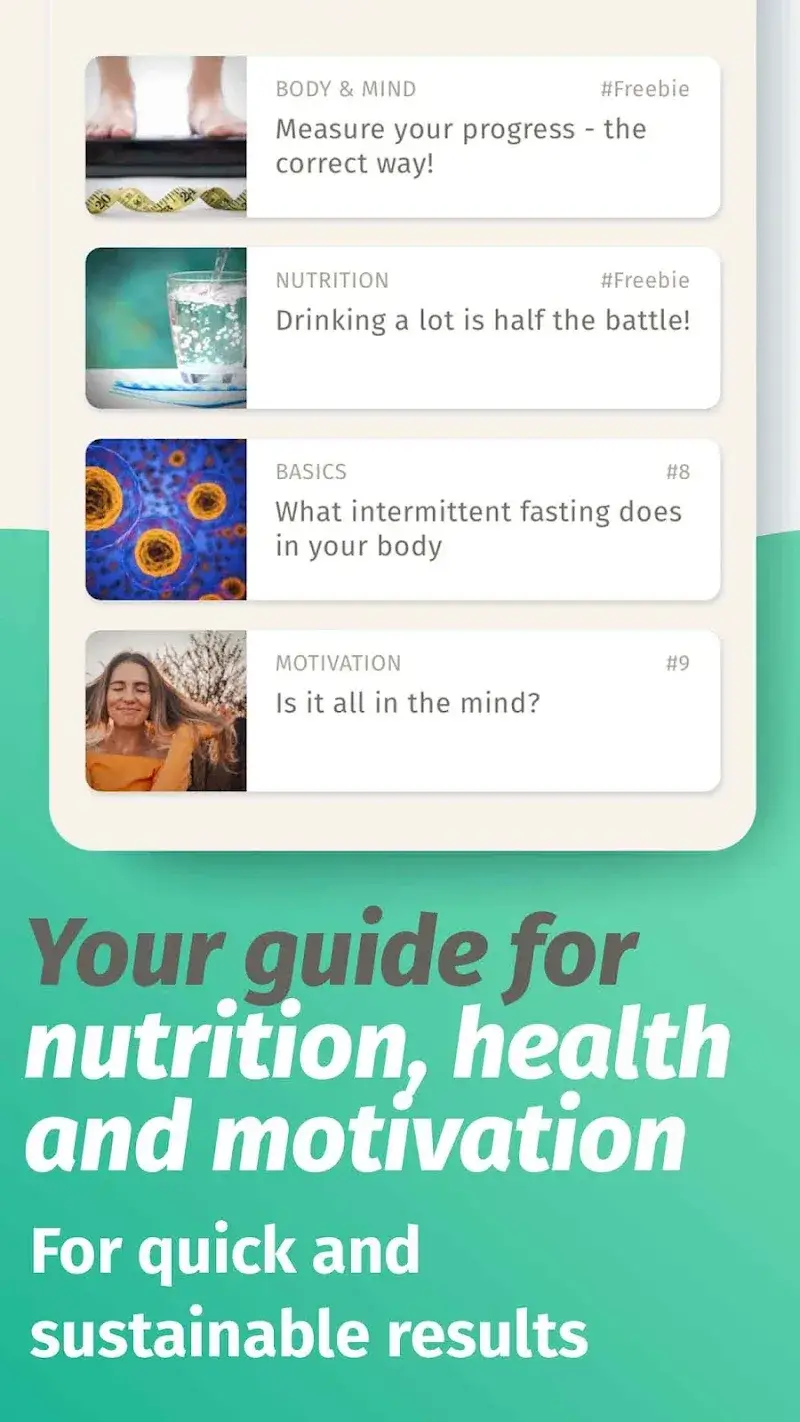Open the smiling woman thumbnail image

[x=165, y=710]
